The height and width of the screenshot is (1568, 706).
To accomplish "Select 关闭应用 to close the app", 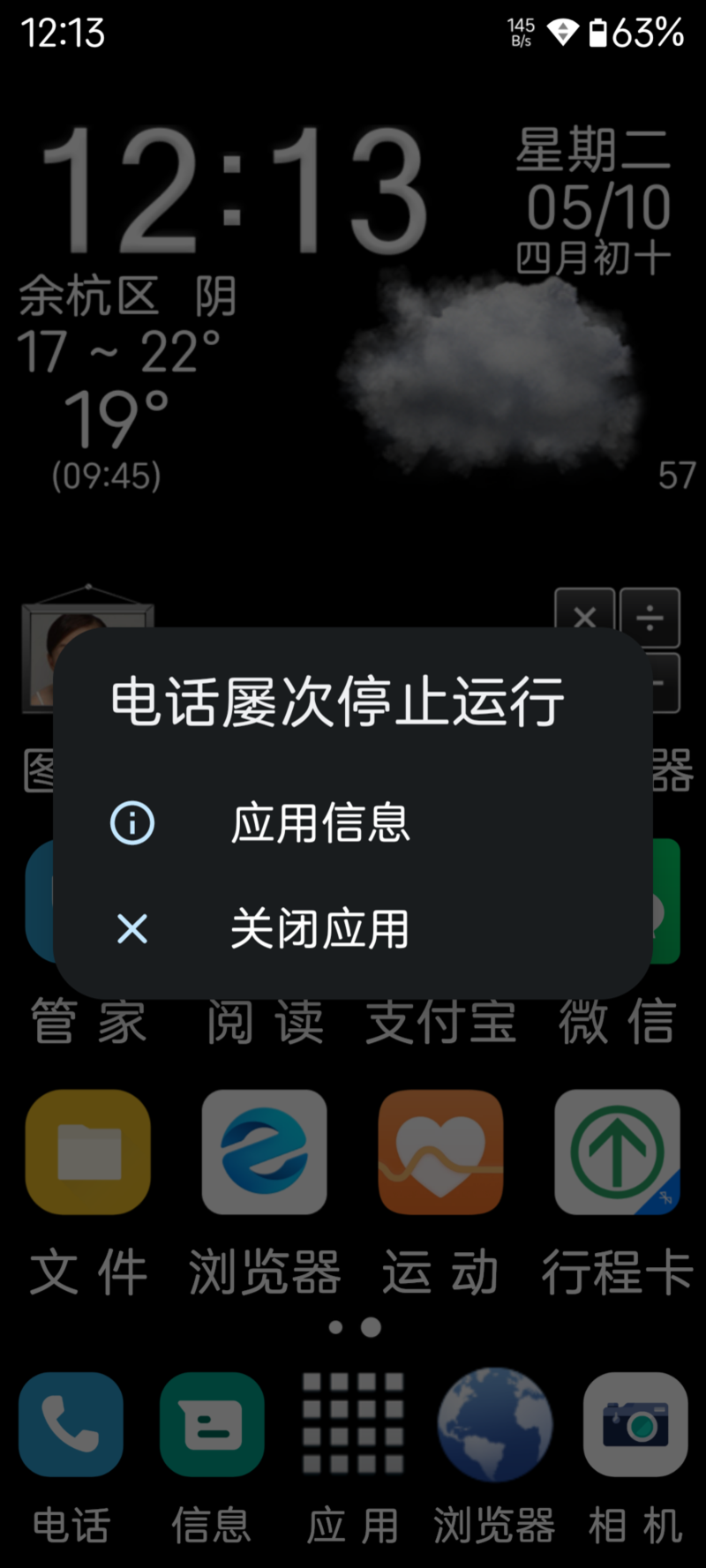I will coord(319,929).
